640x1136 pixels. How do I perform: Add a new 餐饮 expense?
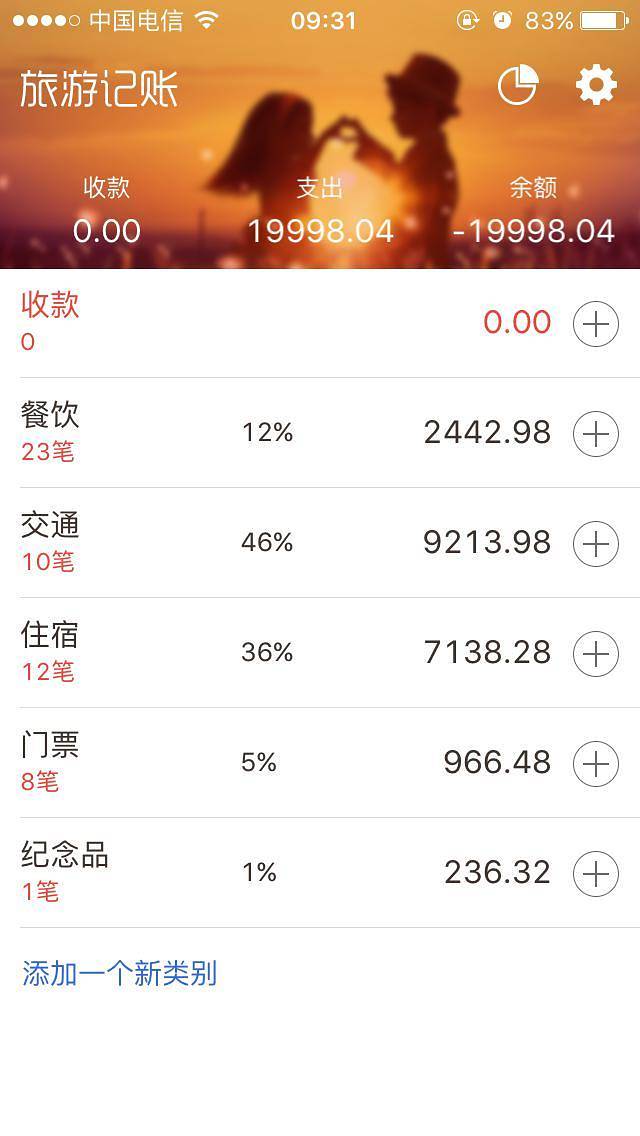[595, 434]
